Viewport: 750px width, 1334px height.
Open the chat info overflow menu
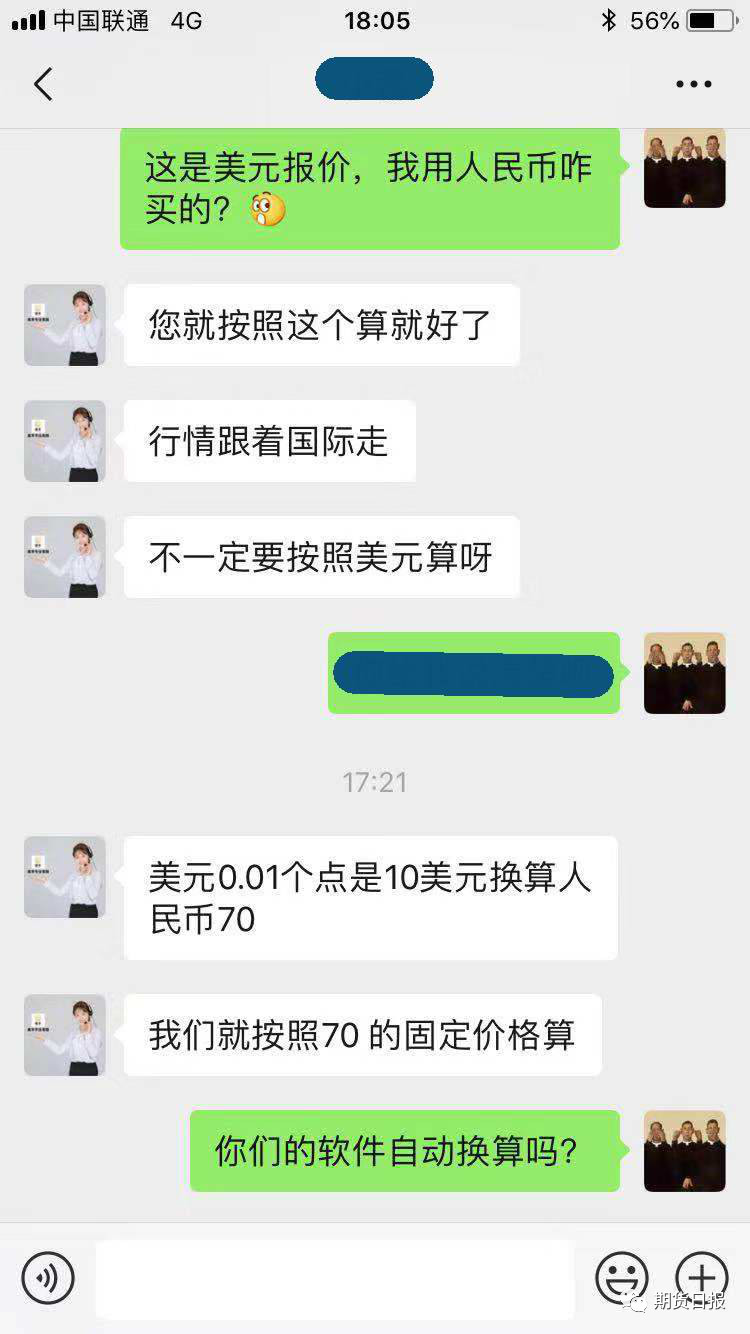[x=693, y=85]
